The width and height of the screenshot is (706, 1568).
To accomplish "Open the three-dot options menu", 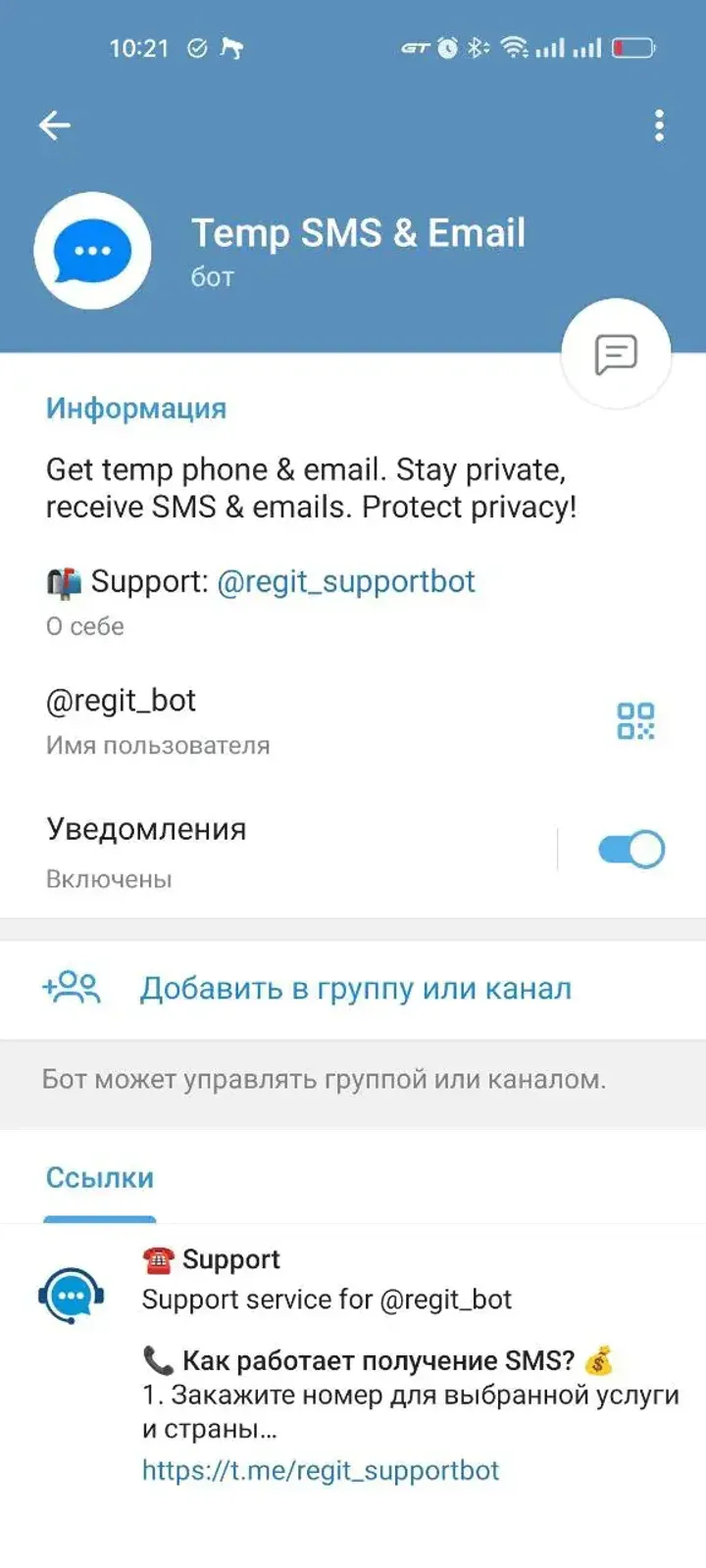I will coord(658,124).
